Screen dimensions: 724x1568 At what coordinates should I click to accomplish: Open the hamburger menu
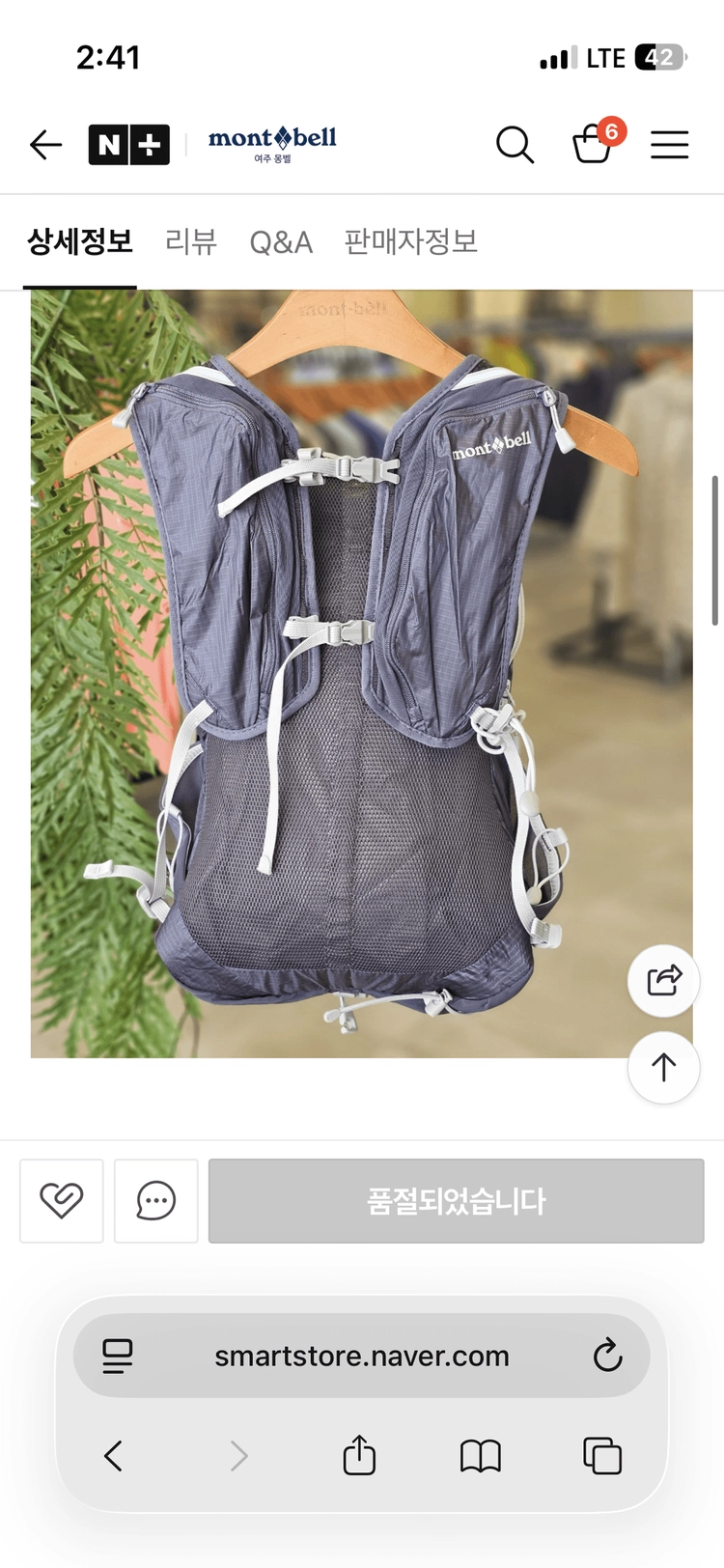669,145
